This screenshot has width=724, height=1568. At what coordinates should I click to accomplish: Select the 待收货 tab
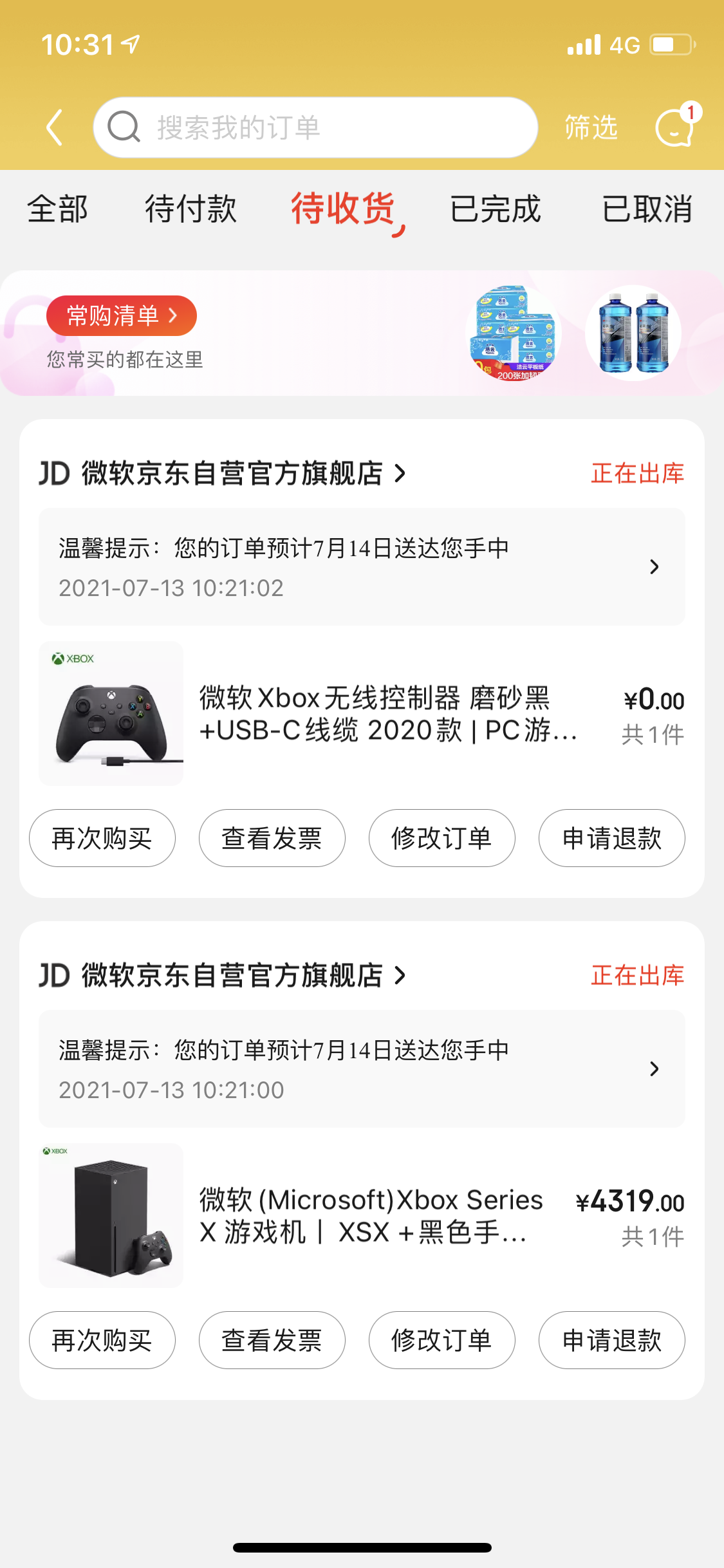343,209
